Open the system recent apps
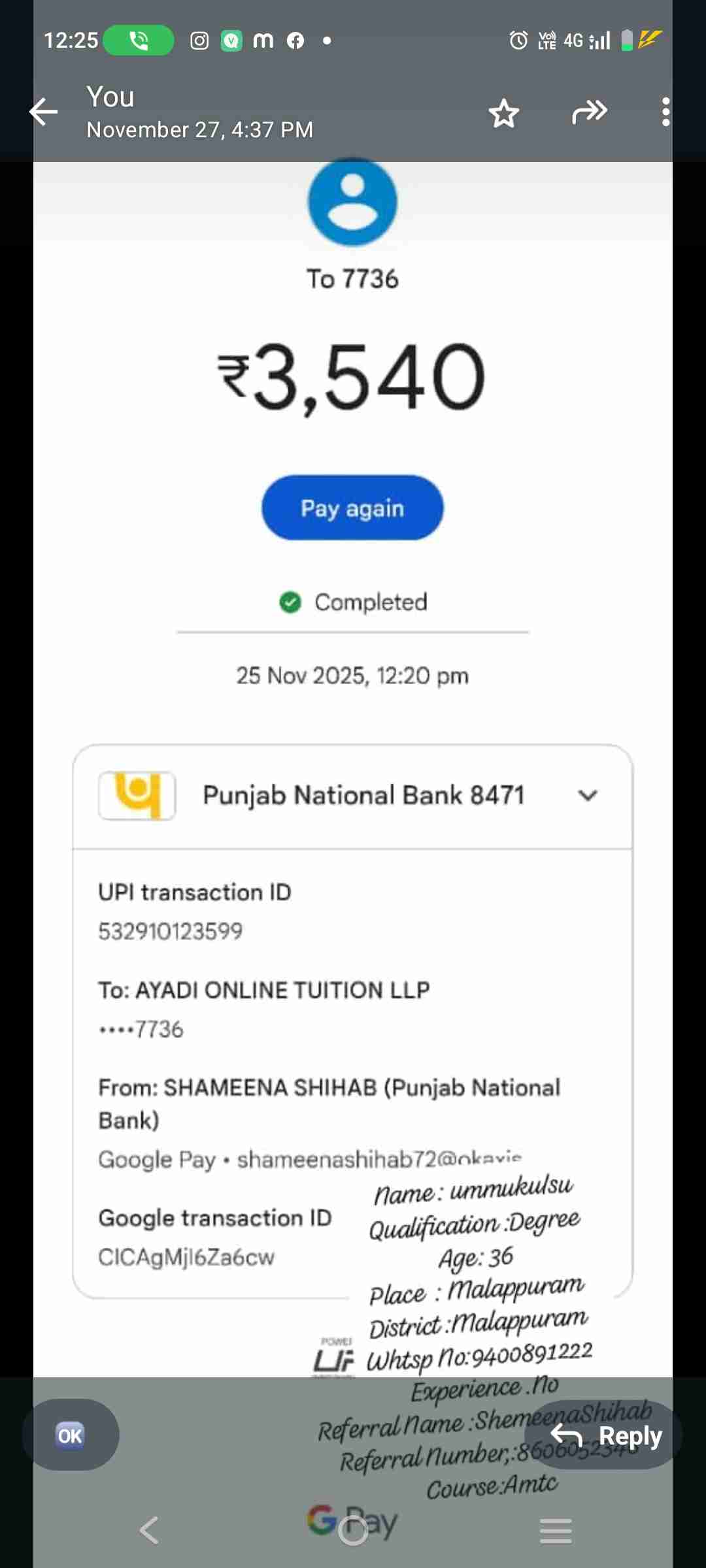Image resolution: width=706 pixels, height=1568 pixels. (x=556, y=1530)
